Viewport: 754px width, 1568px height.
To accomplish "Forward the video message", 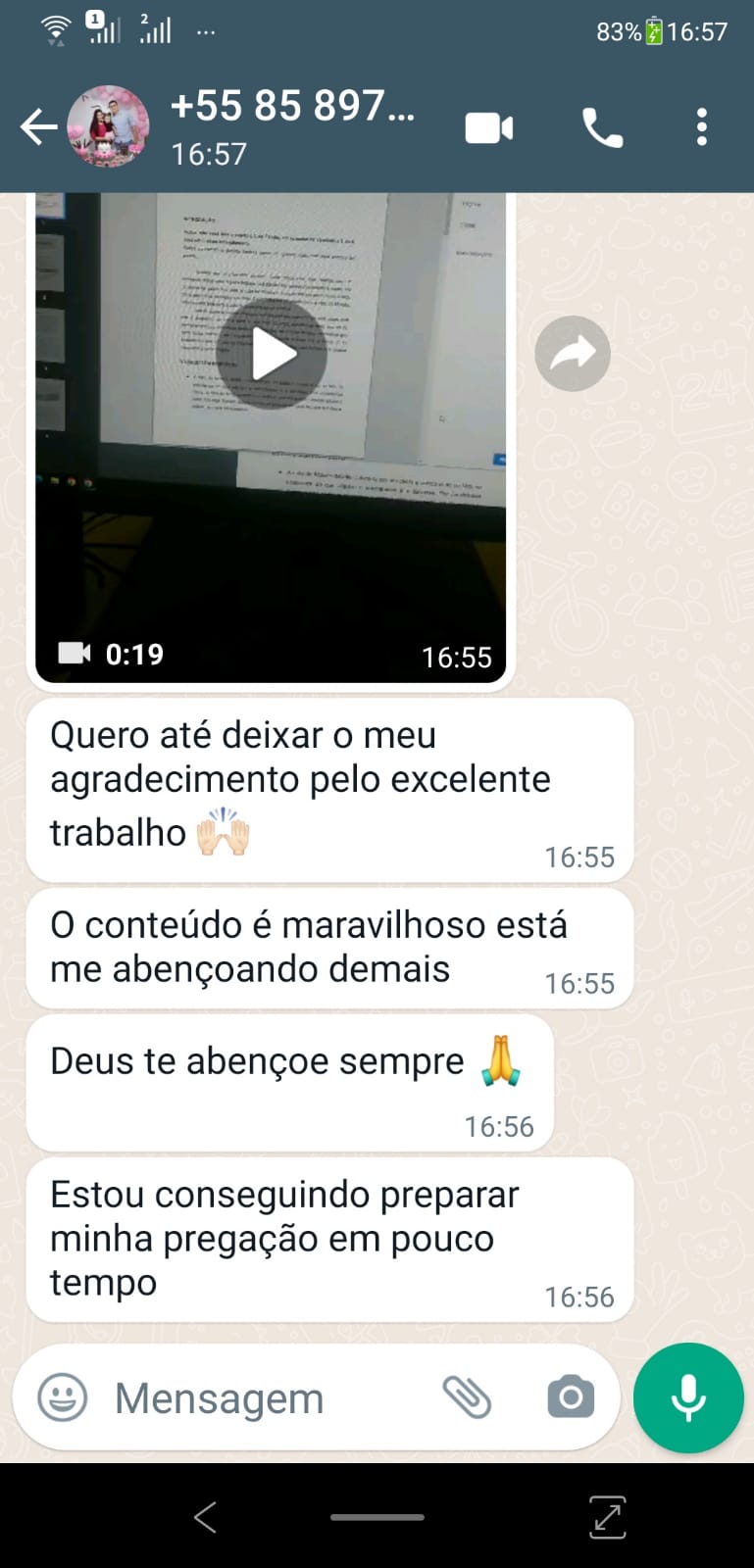I will (573, 354).
